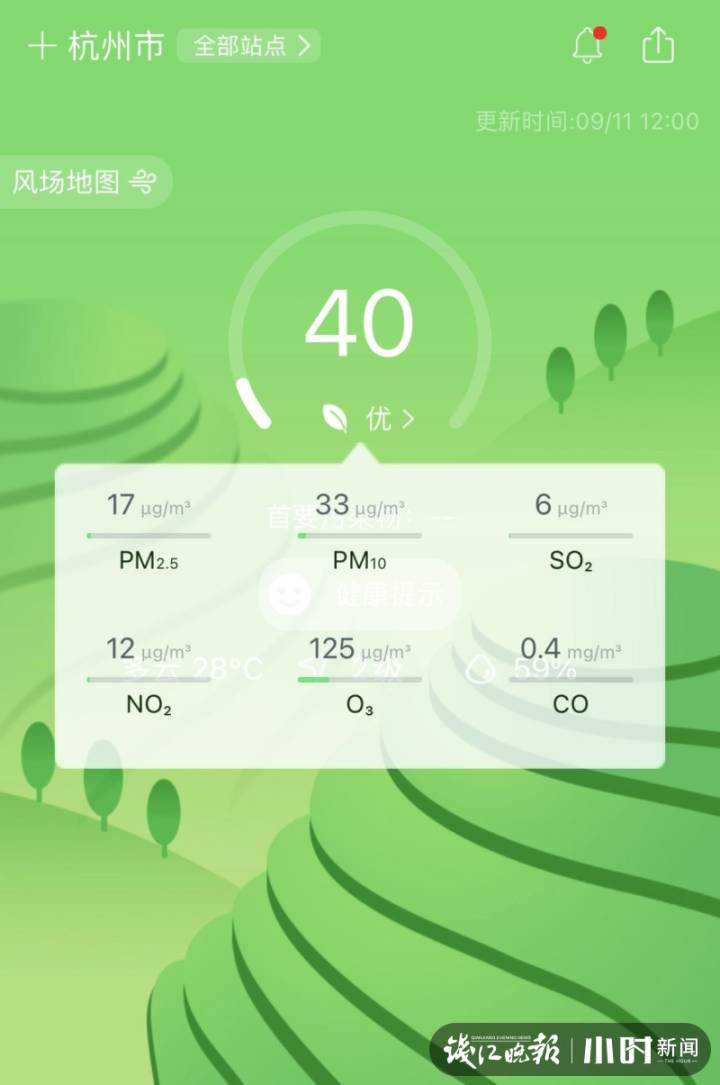Open the notifications bell

click(588, 45)
